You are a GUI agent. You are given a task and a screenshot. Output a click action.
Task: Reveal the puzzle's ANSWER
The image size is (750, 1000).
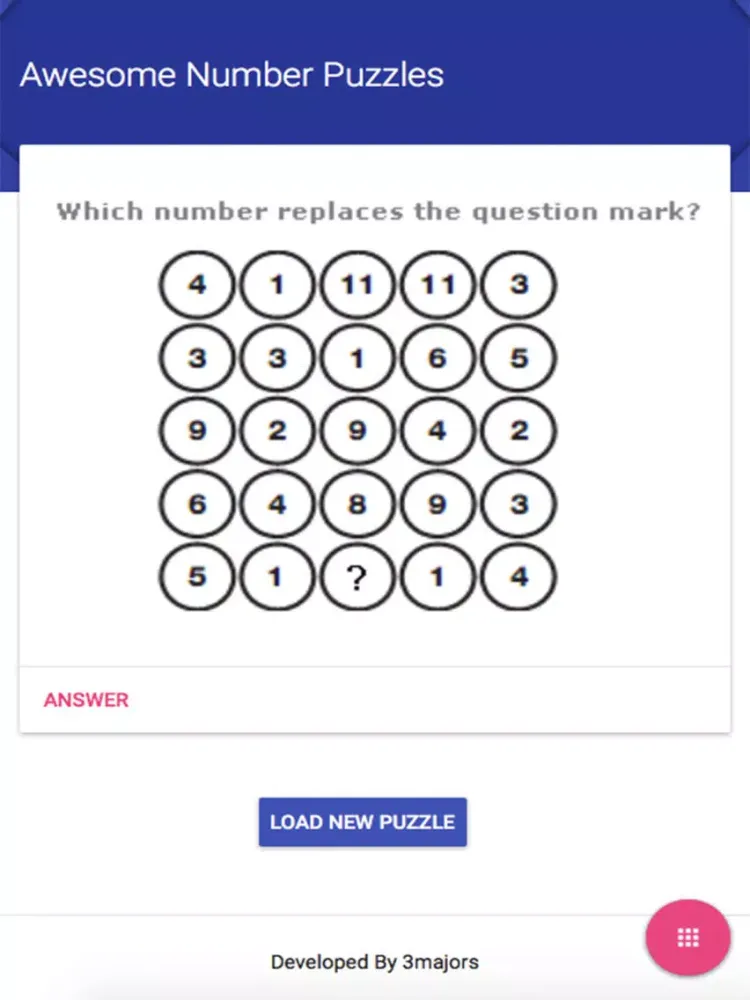tap(86, 700)
